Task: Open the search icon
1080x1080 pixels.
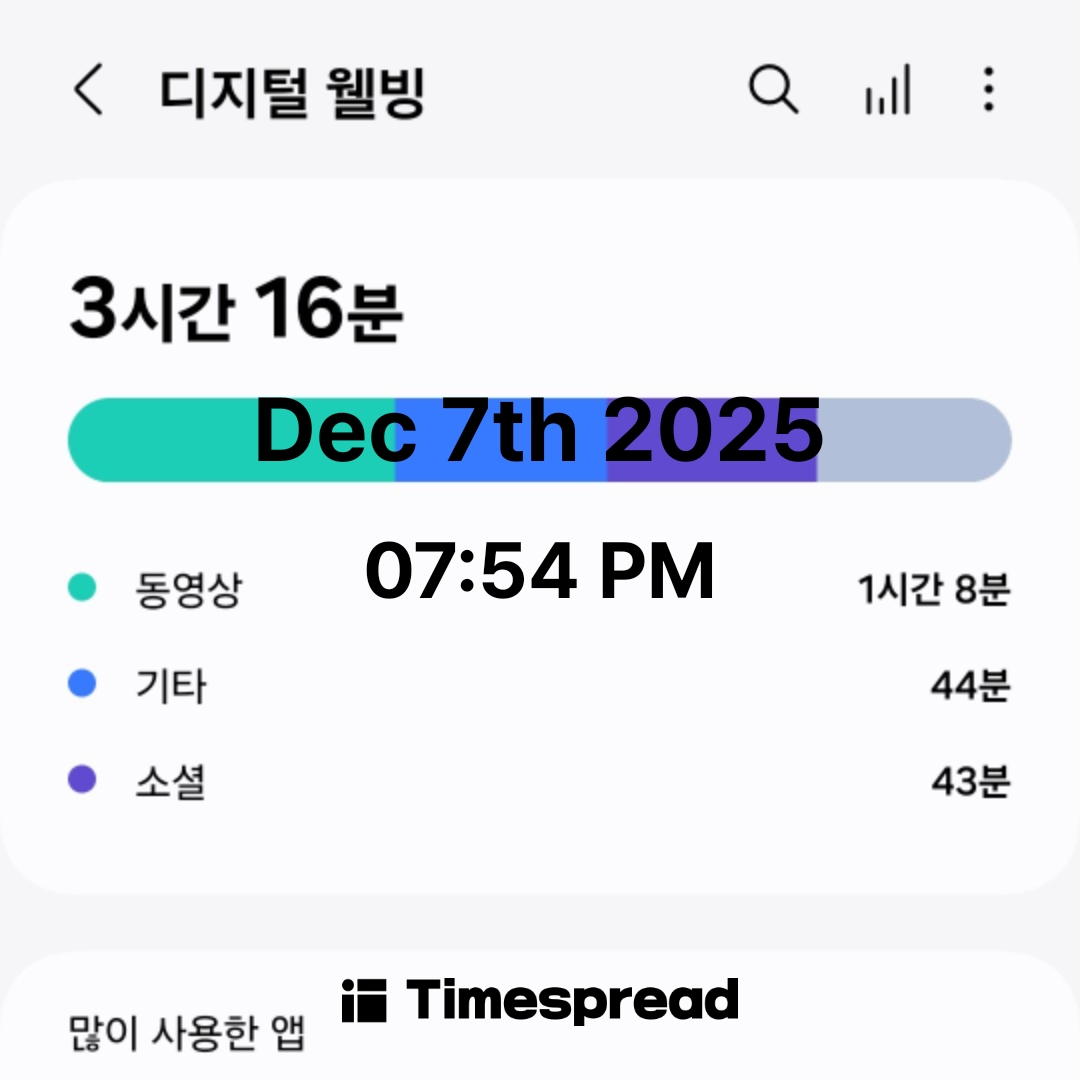Action: tap(773, 91)
